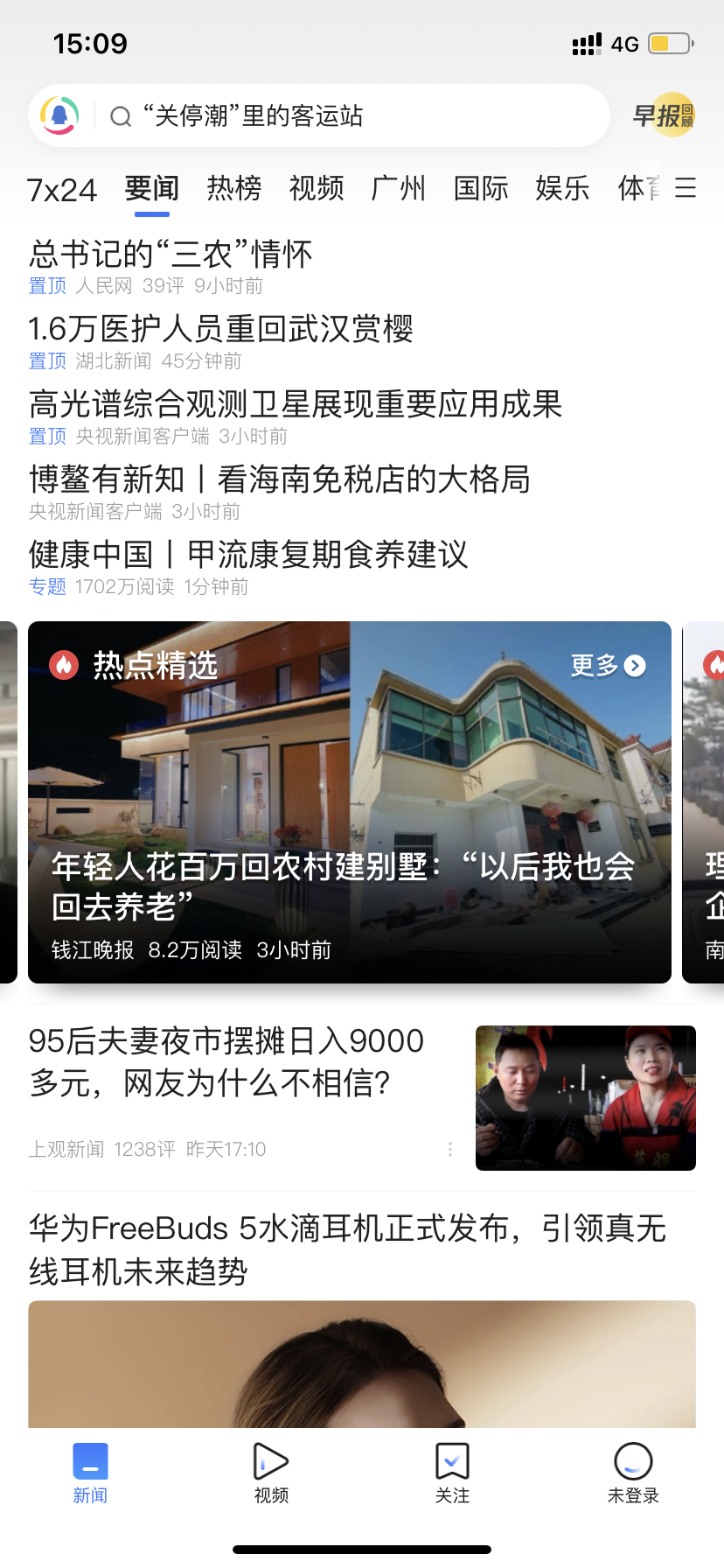Go to the 关注 bottom tab
724x1568 pixels.
click(x=452, y=1473)
